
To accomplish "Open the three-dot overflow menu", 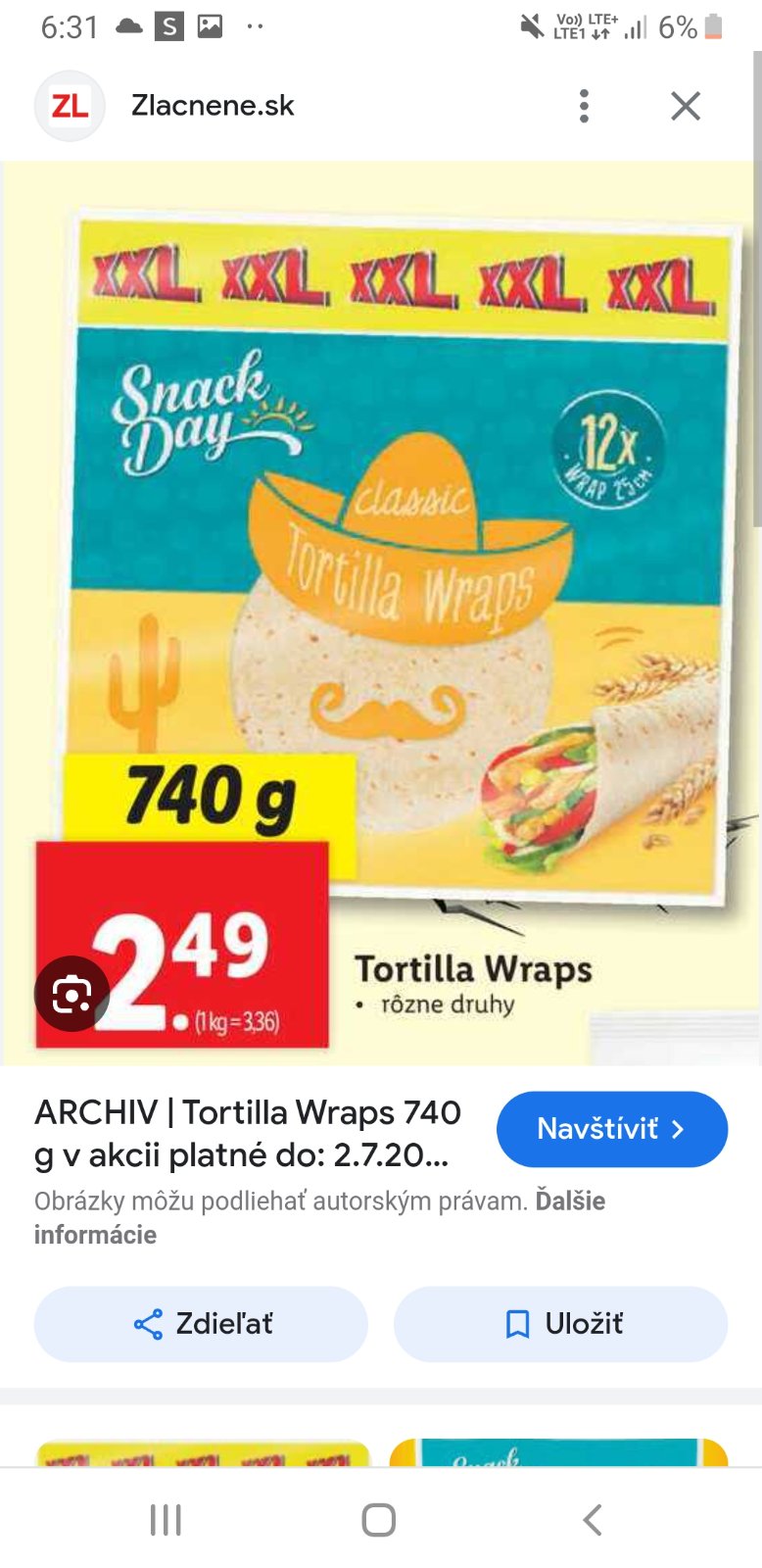I will click(x=584, y=106).
